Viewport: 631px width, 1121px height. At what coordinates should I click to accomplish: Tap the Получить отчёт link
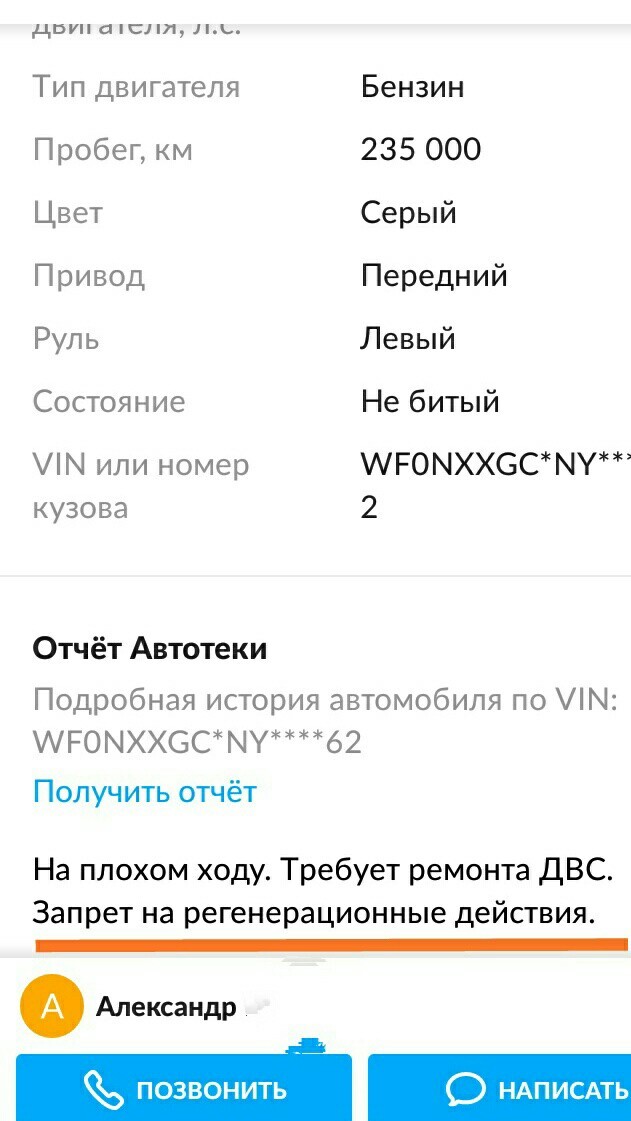(145, 792)
